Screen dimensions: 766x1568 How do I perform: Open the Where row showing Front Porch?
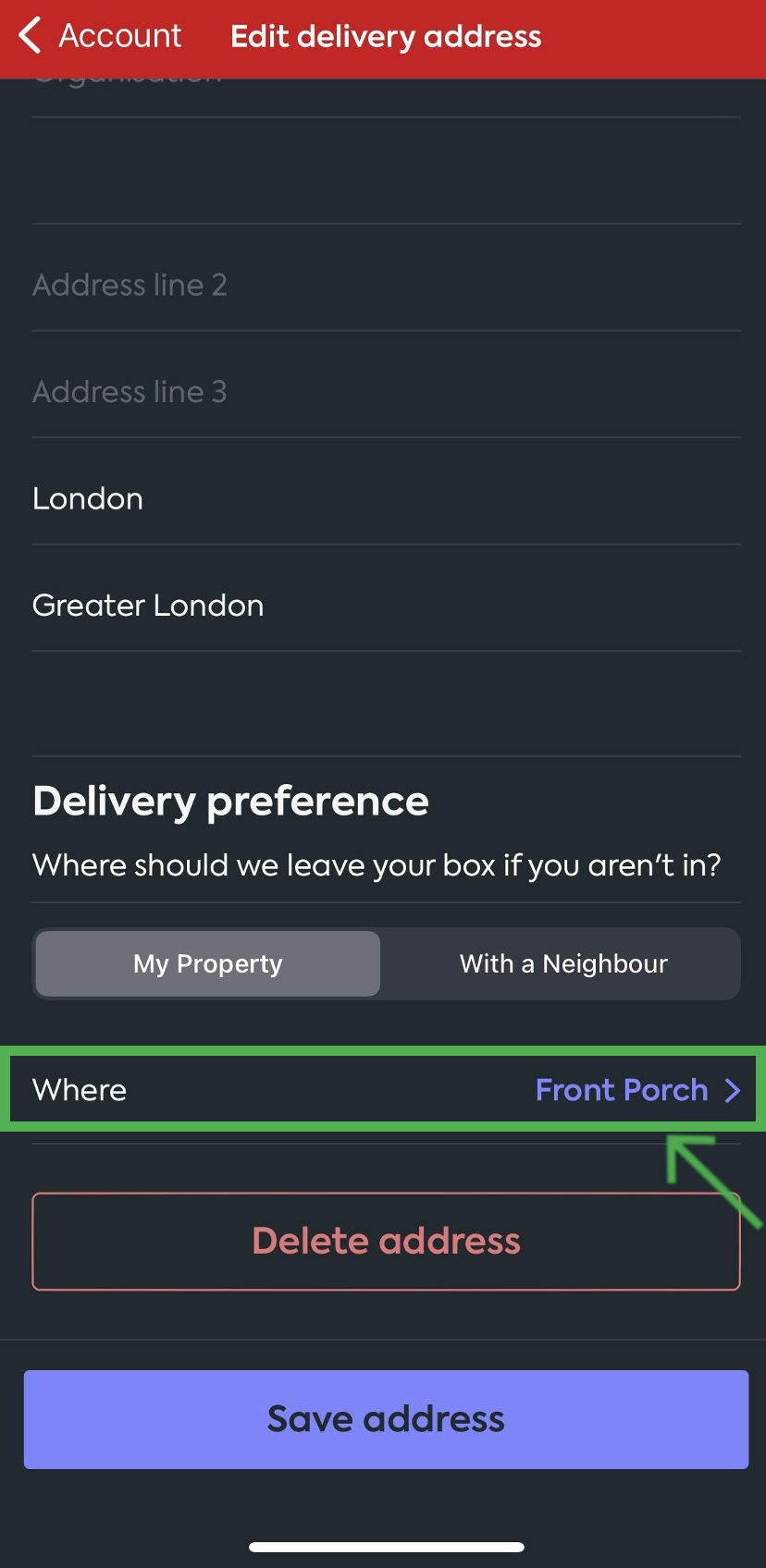coord(383,1089)
